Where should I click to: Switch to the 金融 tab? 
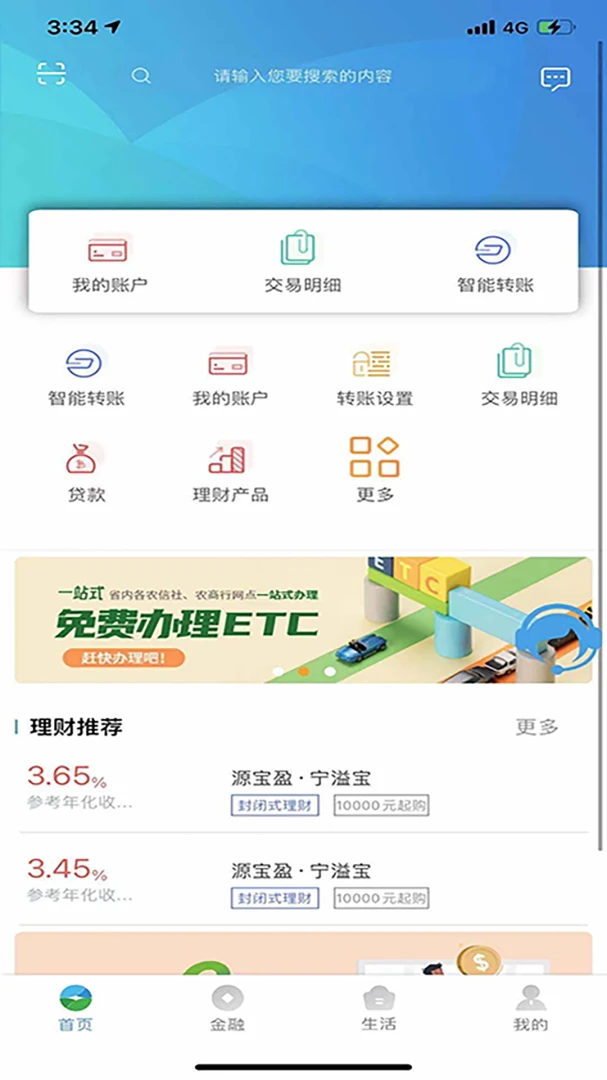pos(227,1008)
